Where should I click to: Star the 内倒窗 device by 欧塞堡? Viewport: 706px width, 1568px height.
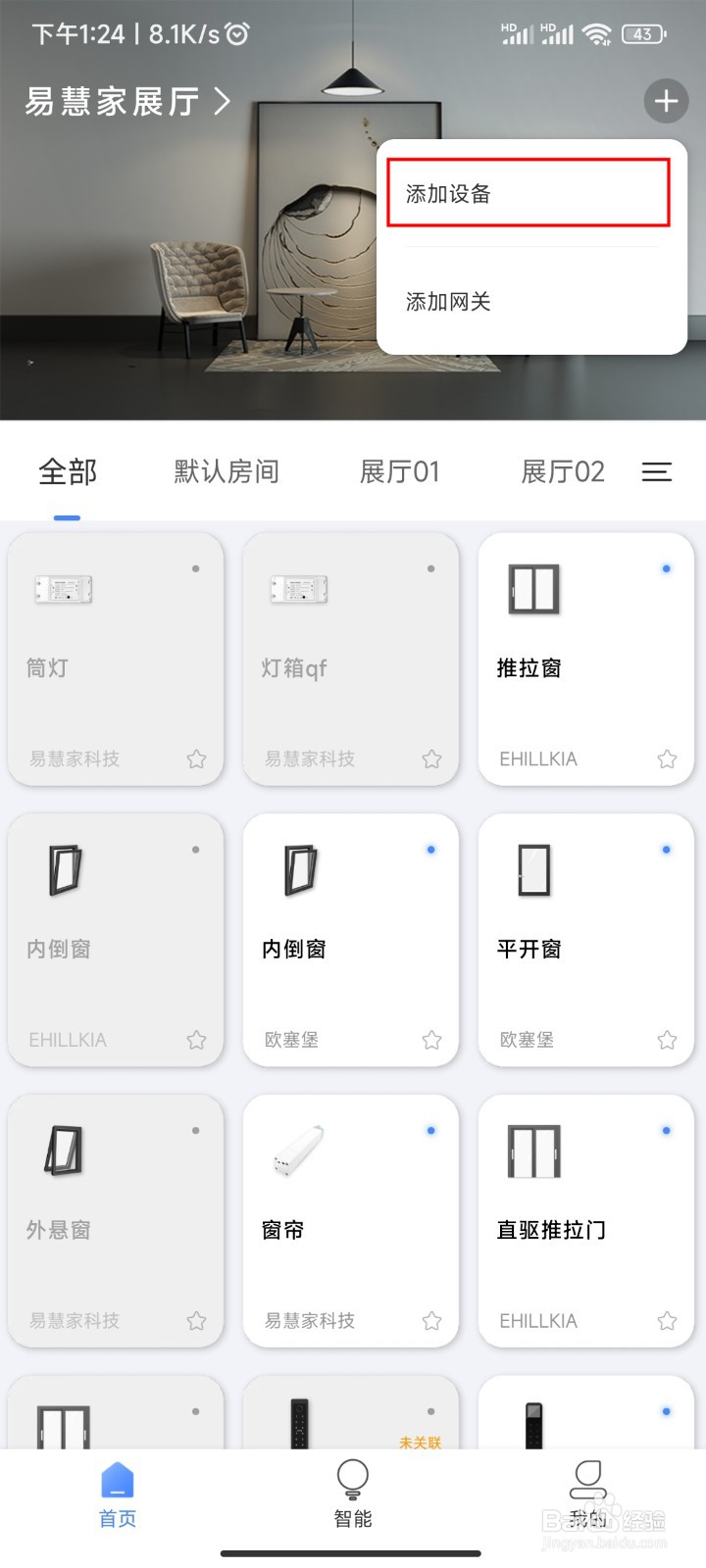coord(431,1040)
